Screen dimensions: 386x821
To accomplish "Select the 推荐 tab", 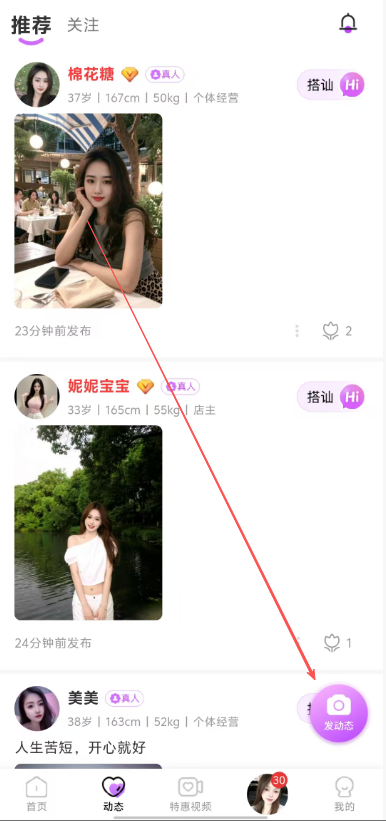I will coord(31,25).
